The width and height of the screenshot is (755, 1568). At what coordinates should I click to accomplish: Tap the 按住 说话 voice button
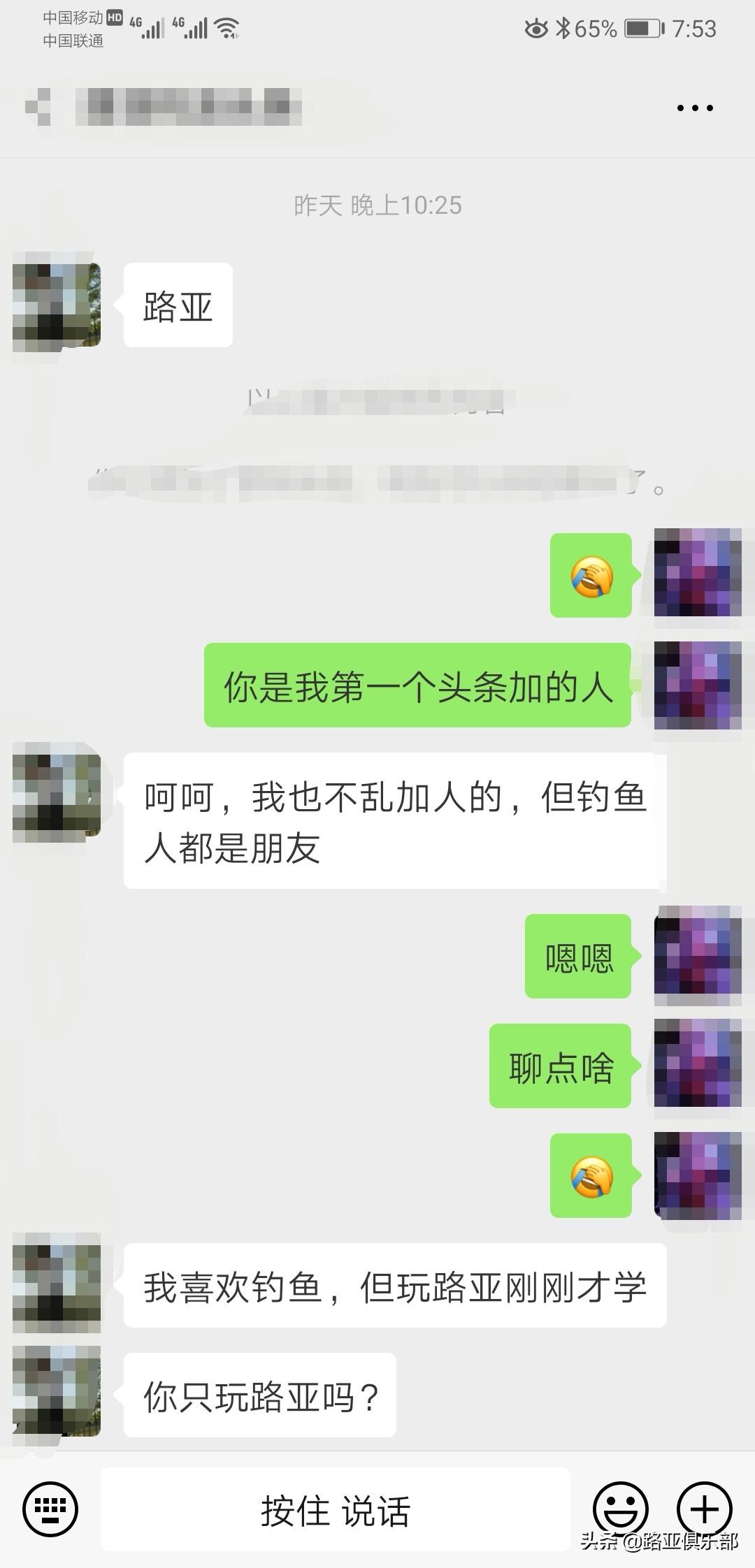(336, 1509)
